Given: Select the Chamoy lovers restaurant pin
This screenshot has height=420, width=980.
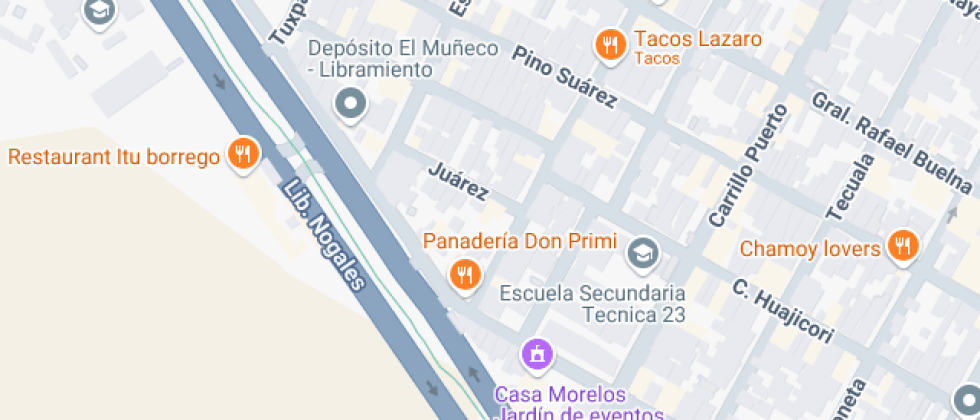Looking at the screenshot, I should pos(903,246).
